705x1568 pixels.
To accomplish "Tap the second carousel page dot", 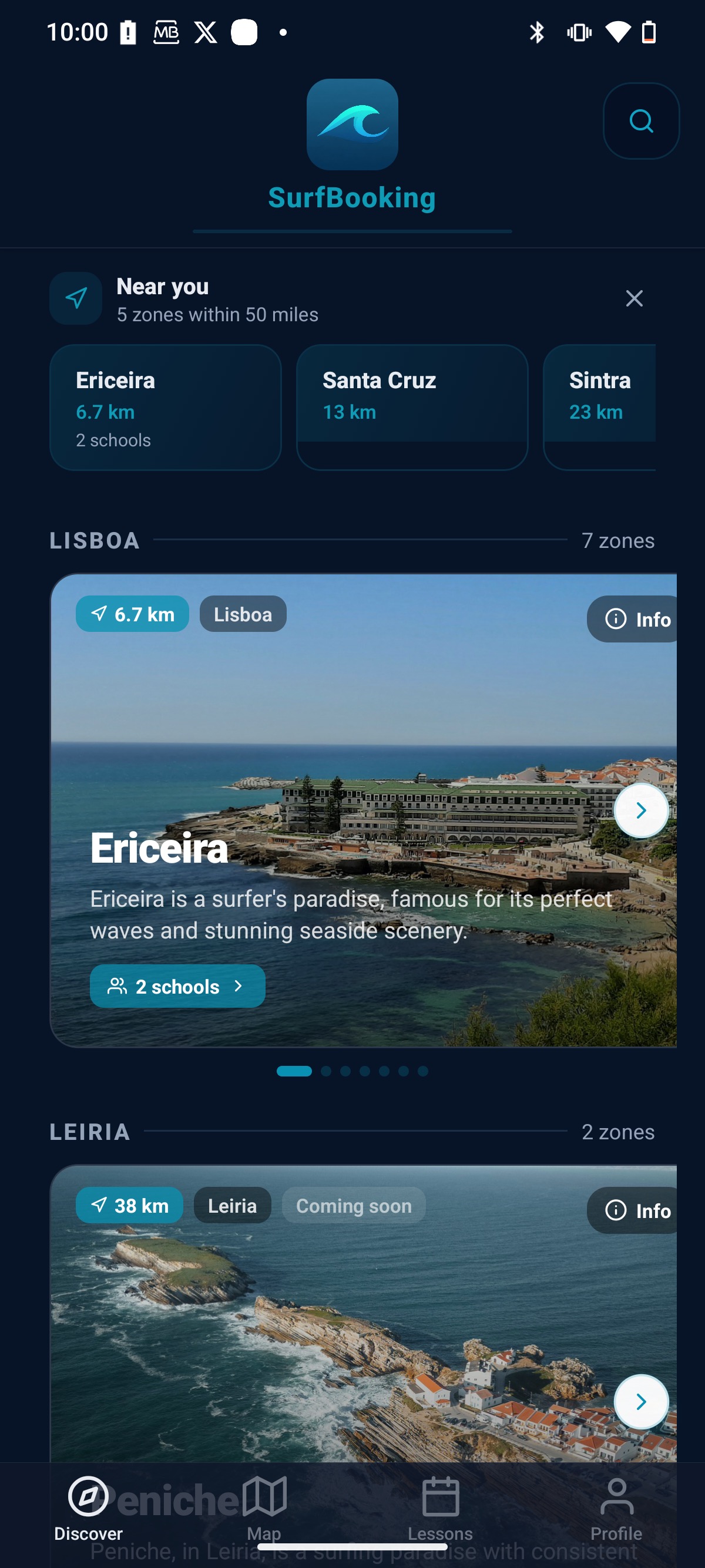I will 326,1071.
